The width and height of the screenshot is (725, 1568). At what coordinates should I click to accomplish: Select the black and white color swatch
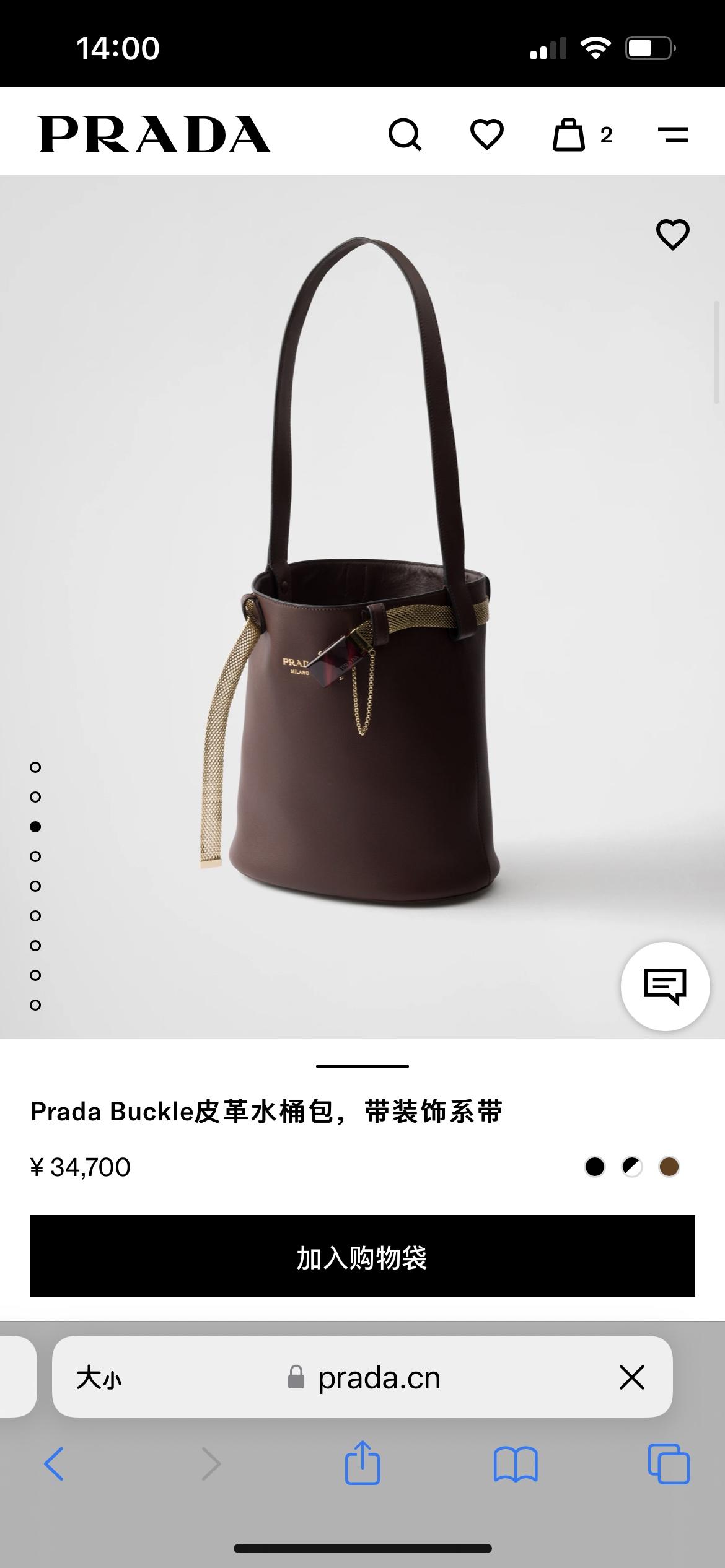[x=632, y=1167]
